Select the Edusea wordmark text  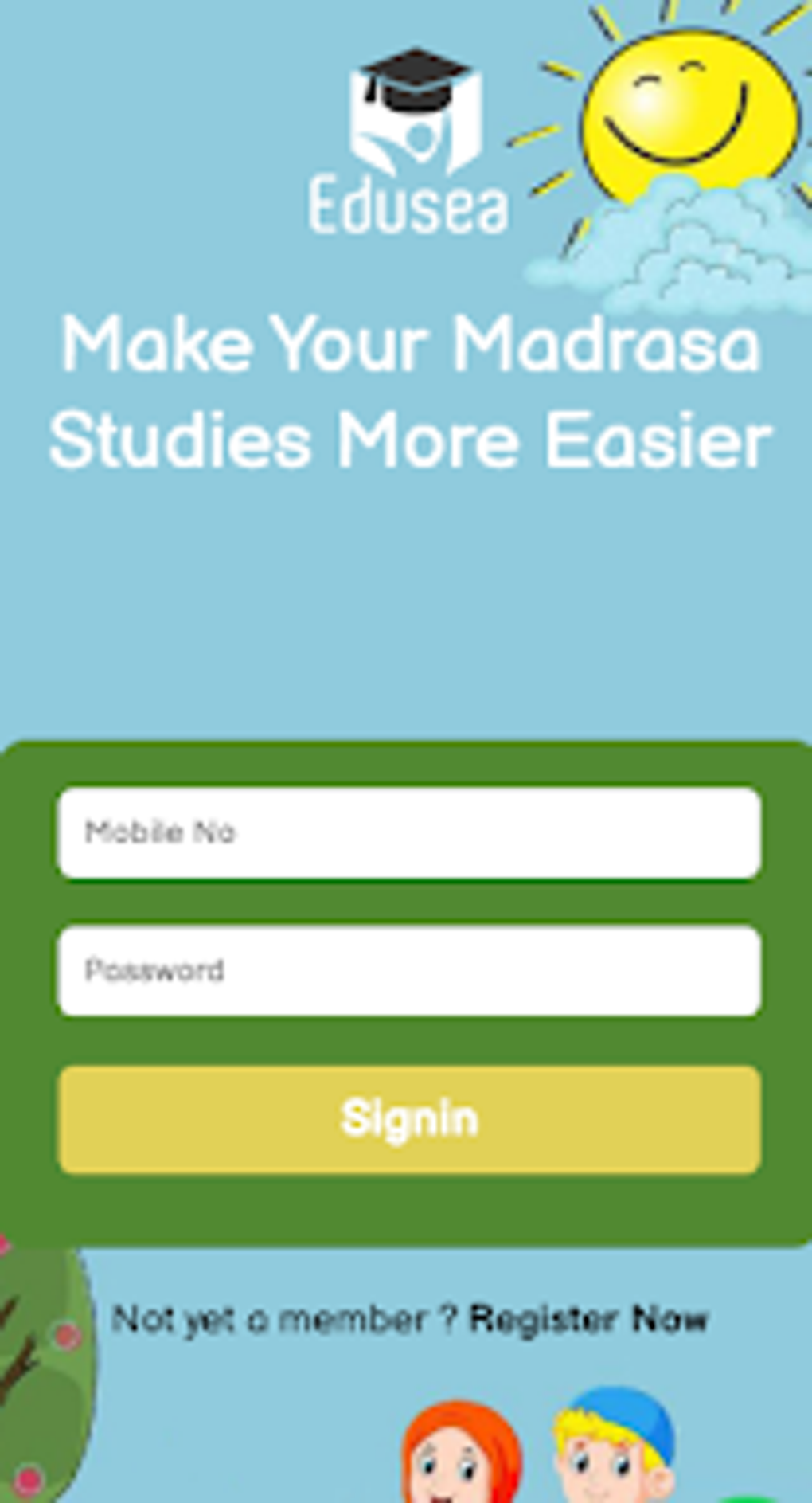click(408, 203)
